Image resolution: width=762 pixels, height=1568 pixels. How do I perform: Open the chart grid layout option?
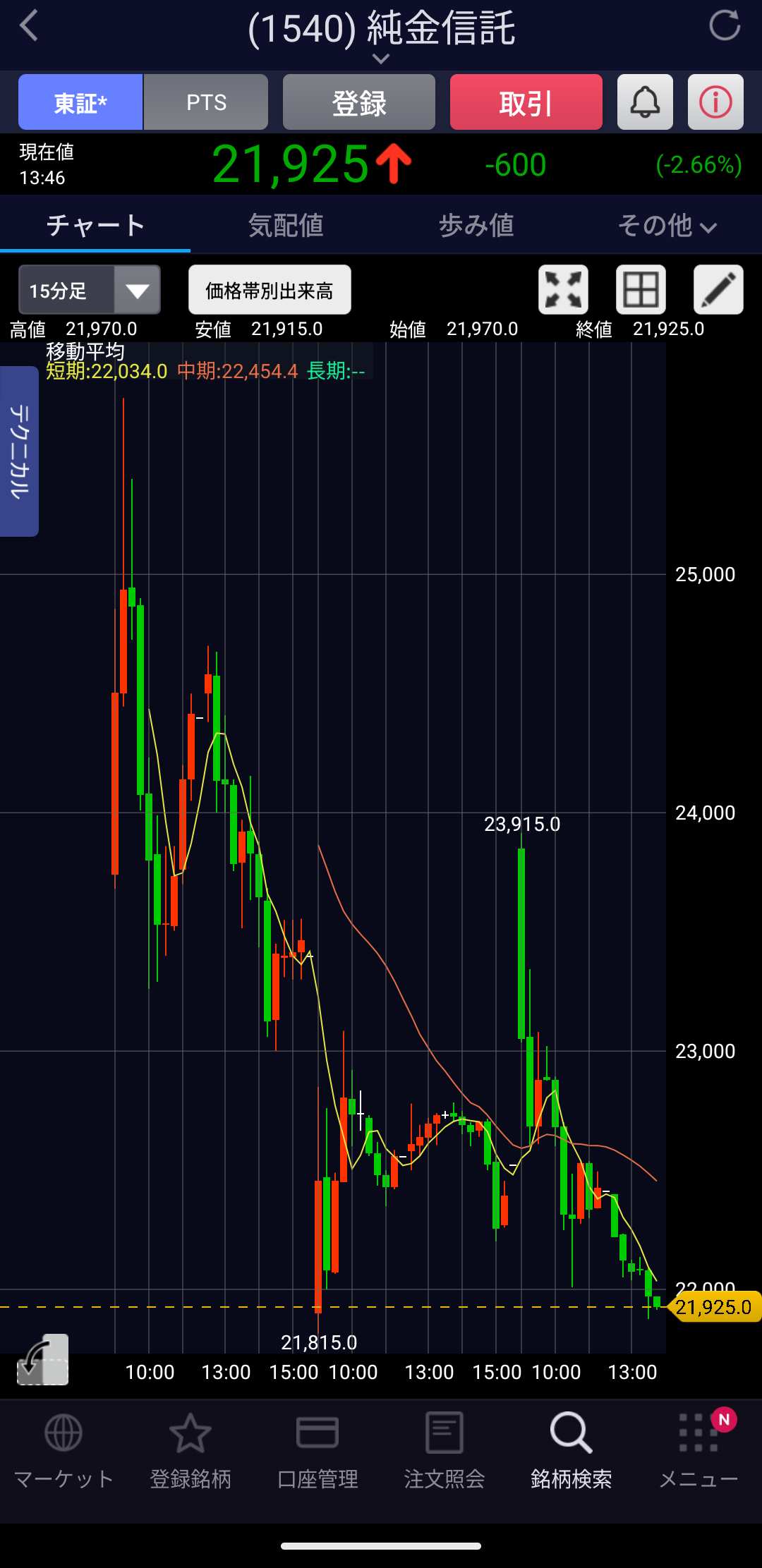(x=641, y=290)
